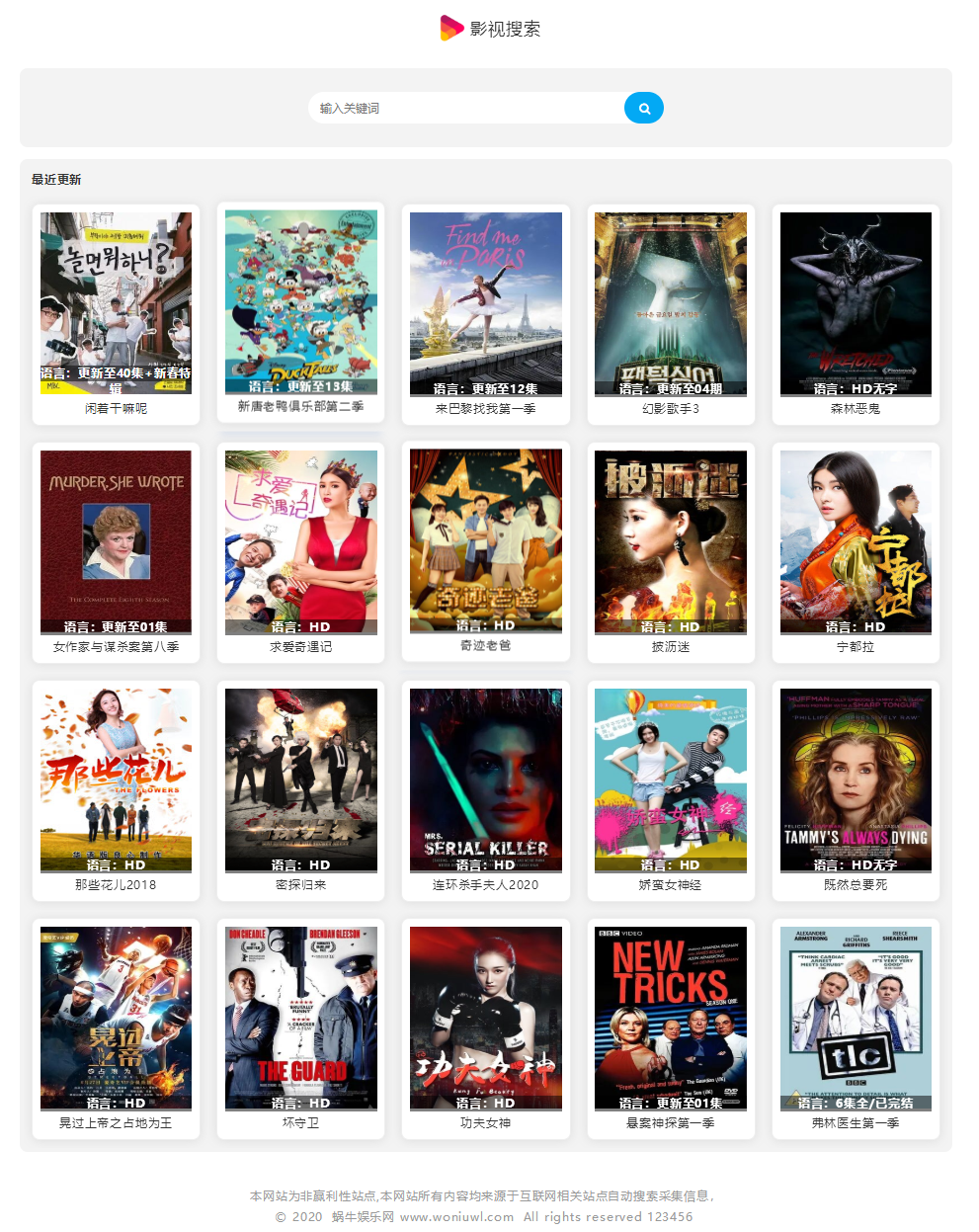Image resolution: width=979 pixels, height=1232 pixels.
Task: Open 新唐老鸭俱乐部第二季 card
Action: (300, 302)
